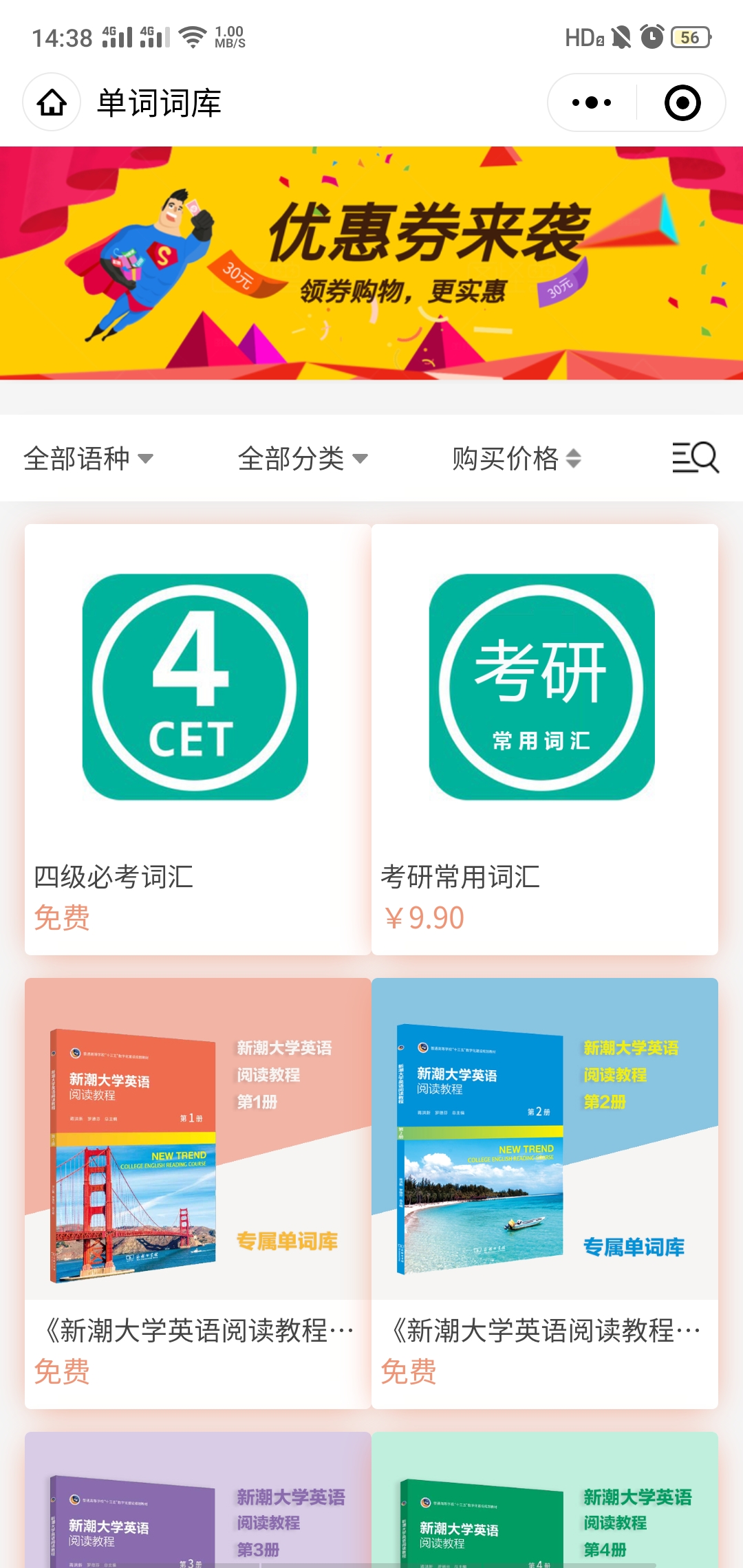
Task: Open the mini program more options menu
Action: (592, 102)
